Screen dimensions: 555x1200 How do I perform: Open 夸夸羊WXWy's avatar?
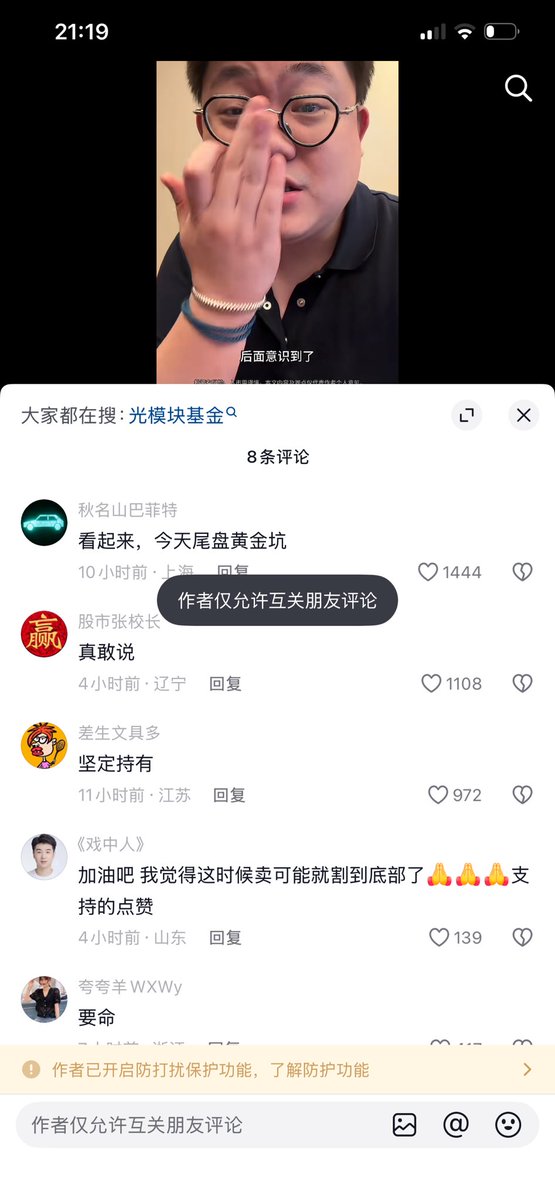[x=44, y=999]
